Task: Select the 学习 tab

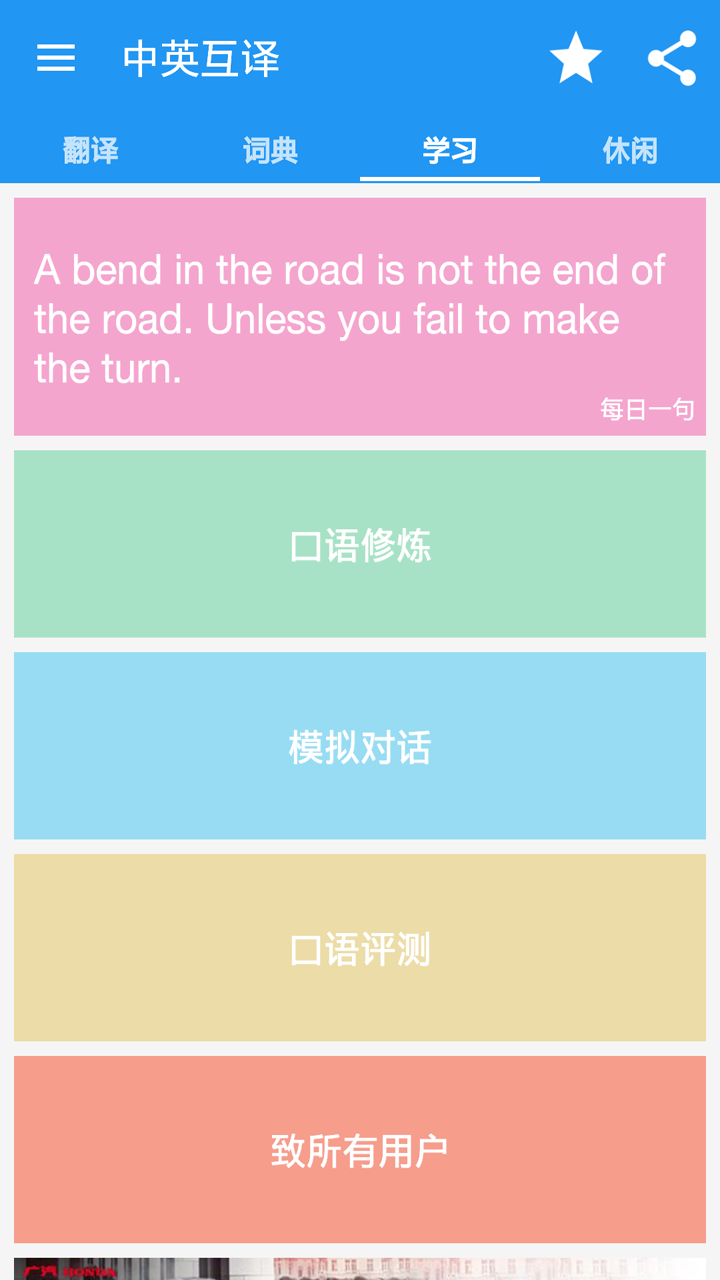Action: point(450,151)
